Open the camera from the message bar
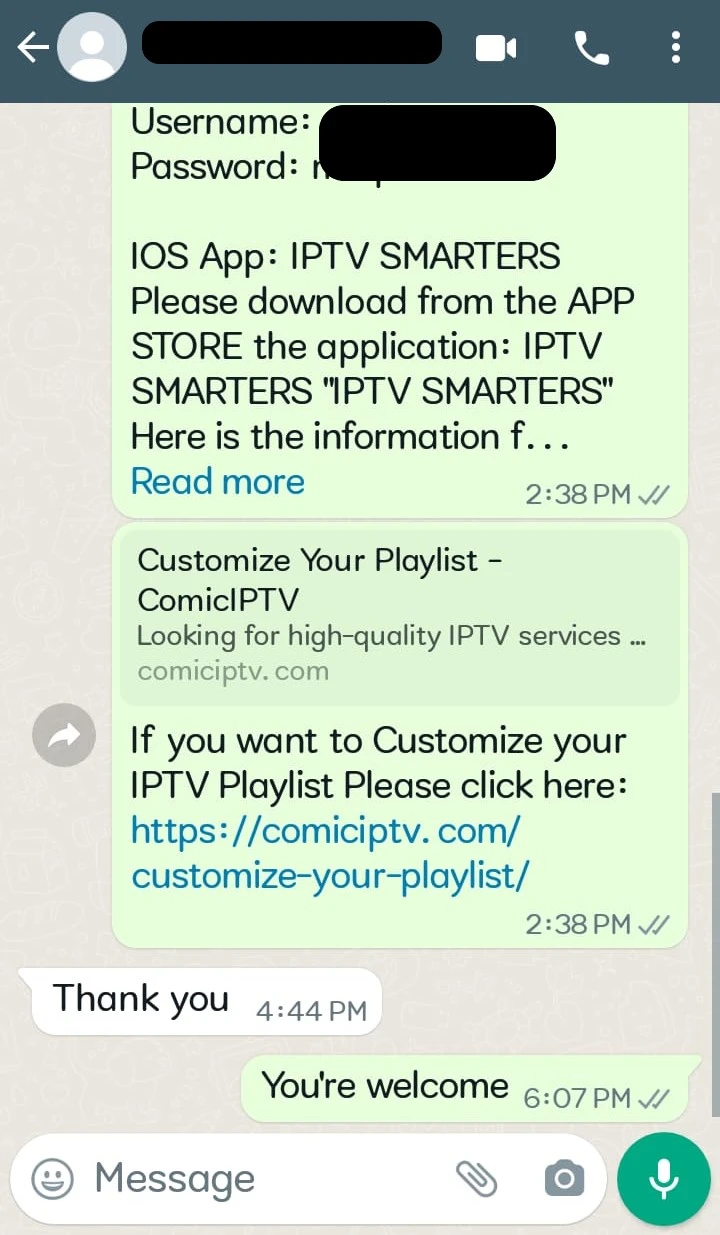 tap(564, 1179)
